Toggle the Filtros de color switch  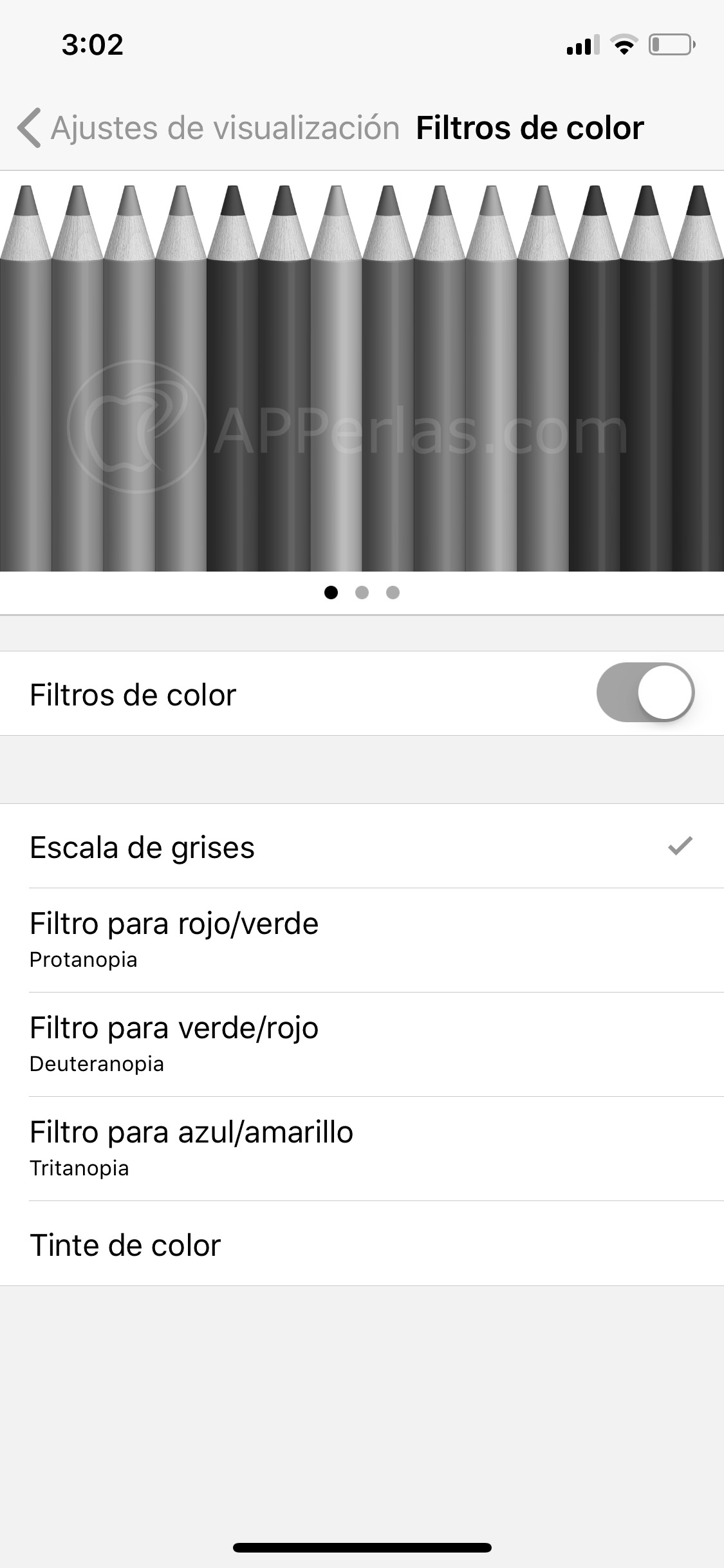[x=645, y=693]
